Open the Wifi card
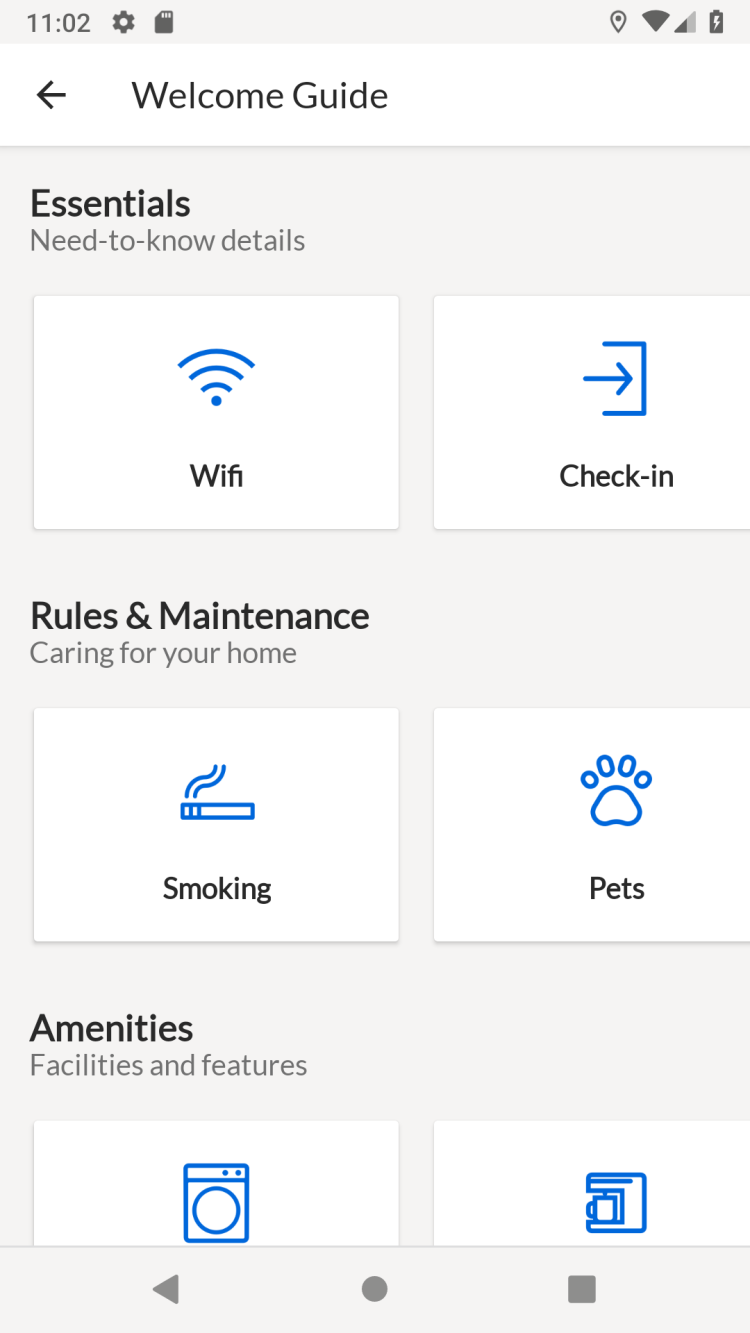The width and height of the screenshot is (750, 1333). click(216, 412)
